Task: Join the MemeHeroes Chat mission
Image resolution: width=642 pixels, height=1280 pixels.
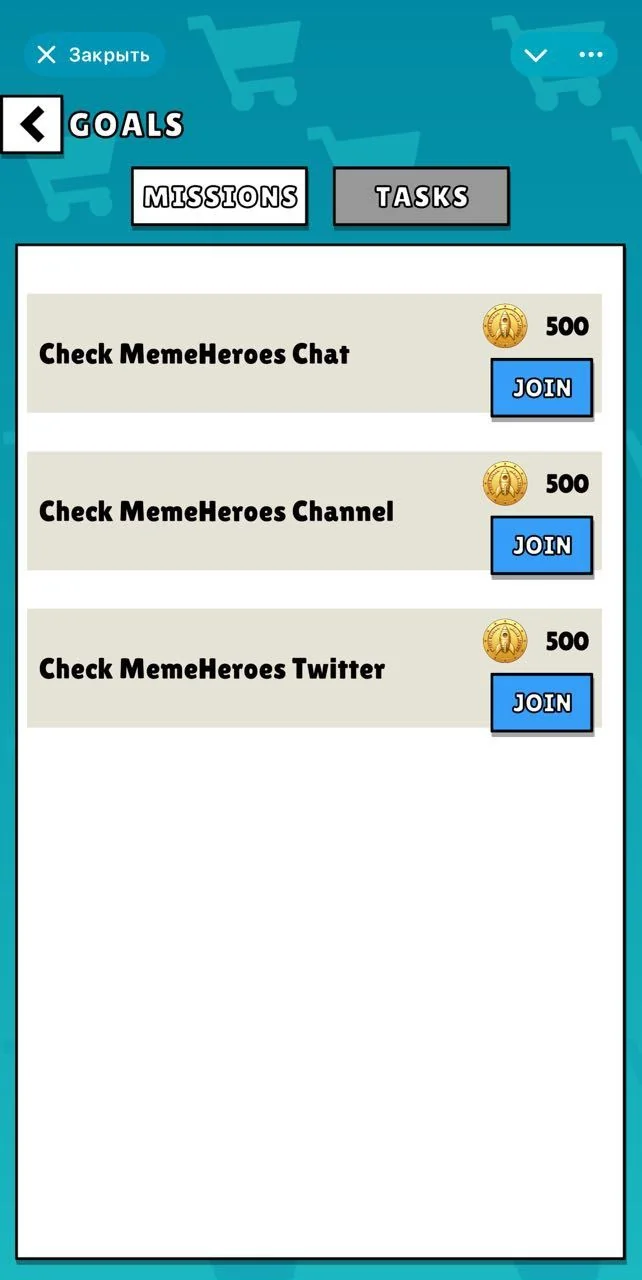Action: pos(542,388)
